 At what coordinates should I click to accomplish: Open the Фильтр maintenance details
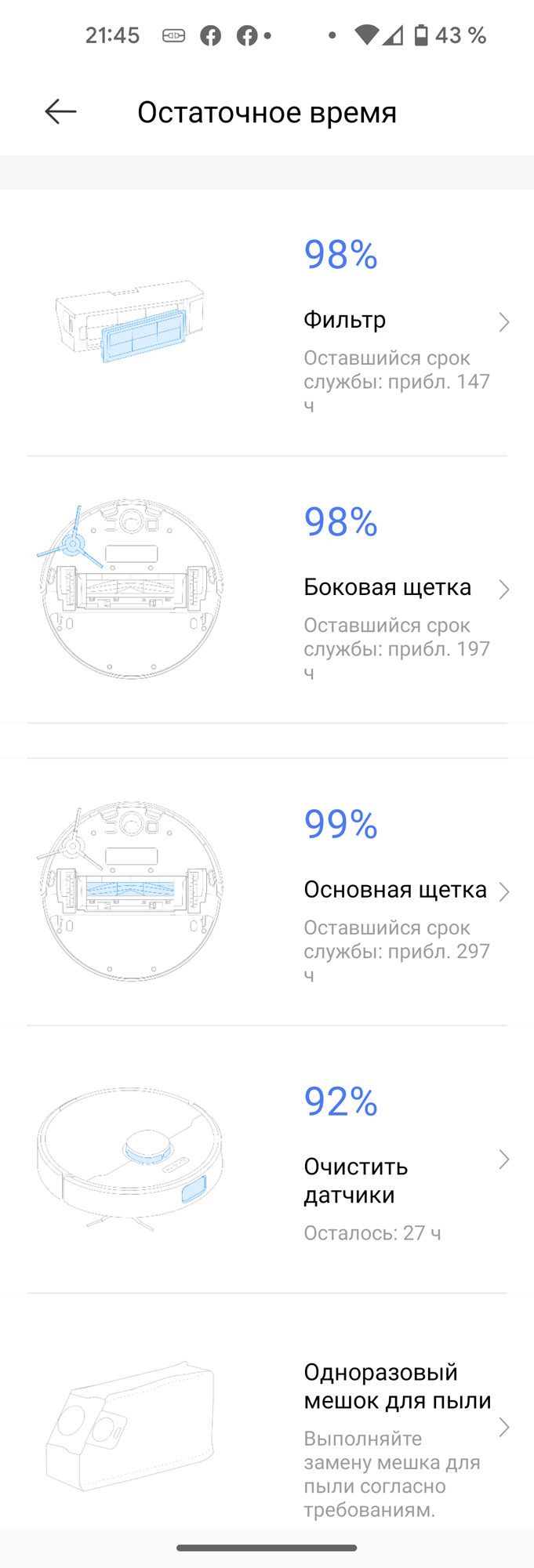345,321
